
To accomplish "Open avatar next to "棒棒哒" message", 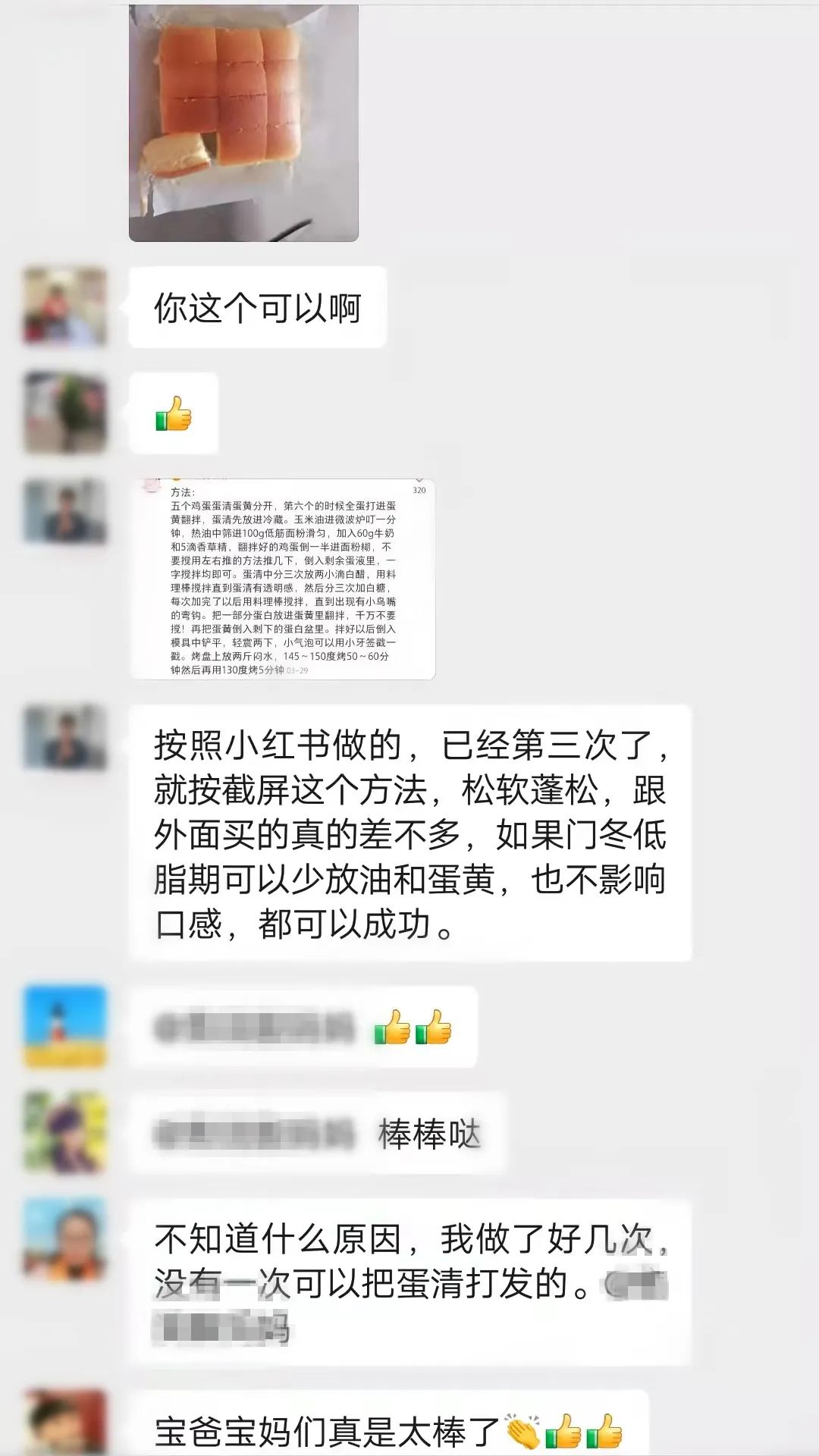I will [65, 1133].
